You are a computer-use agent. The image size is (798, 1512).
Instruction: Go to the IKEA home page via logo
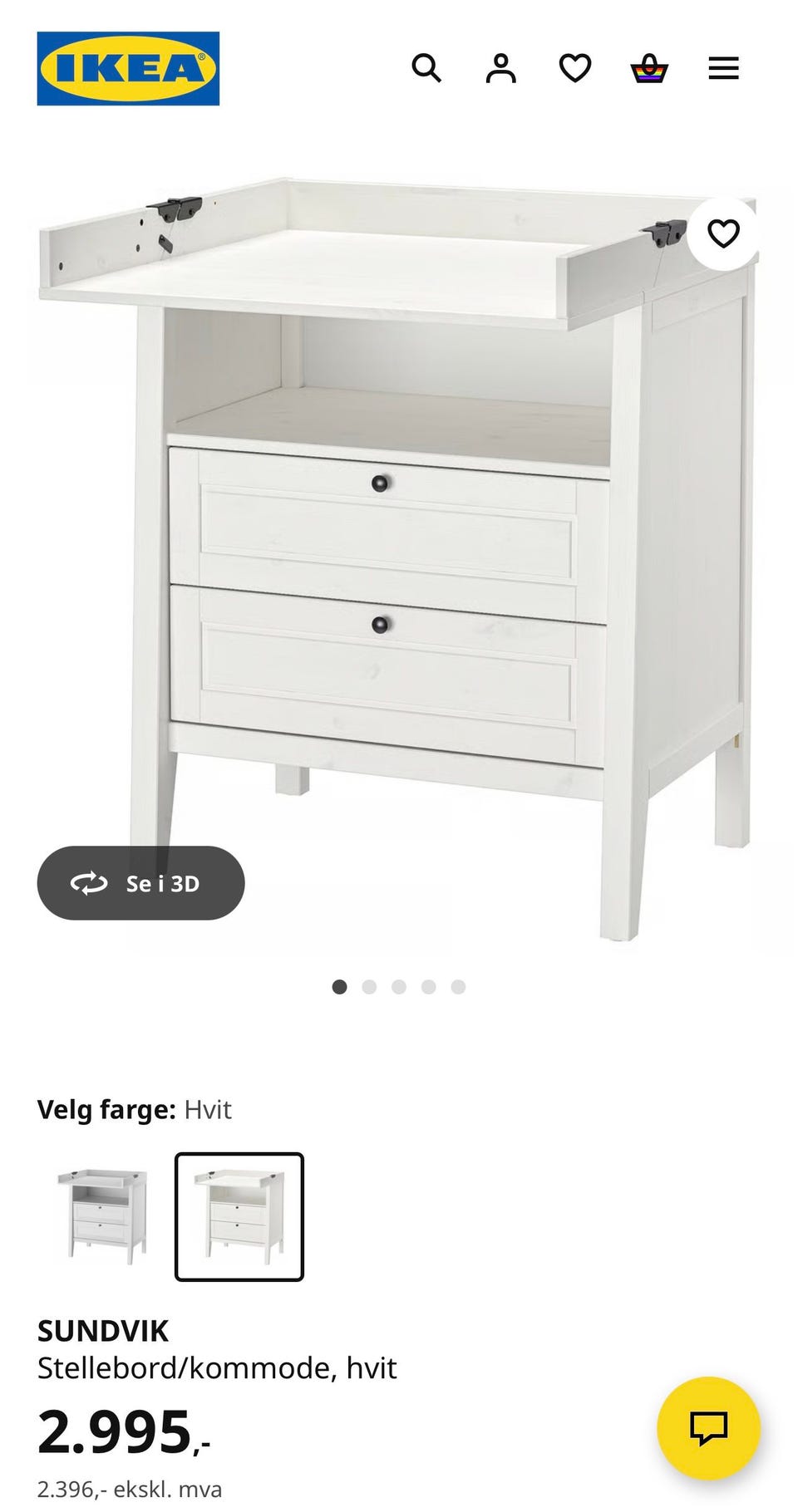point(128,68)
